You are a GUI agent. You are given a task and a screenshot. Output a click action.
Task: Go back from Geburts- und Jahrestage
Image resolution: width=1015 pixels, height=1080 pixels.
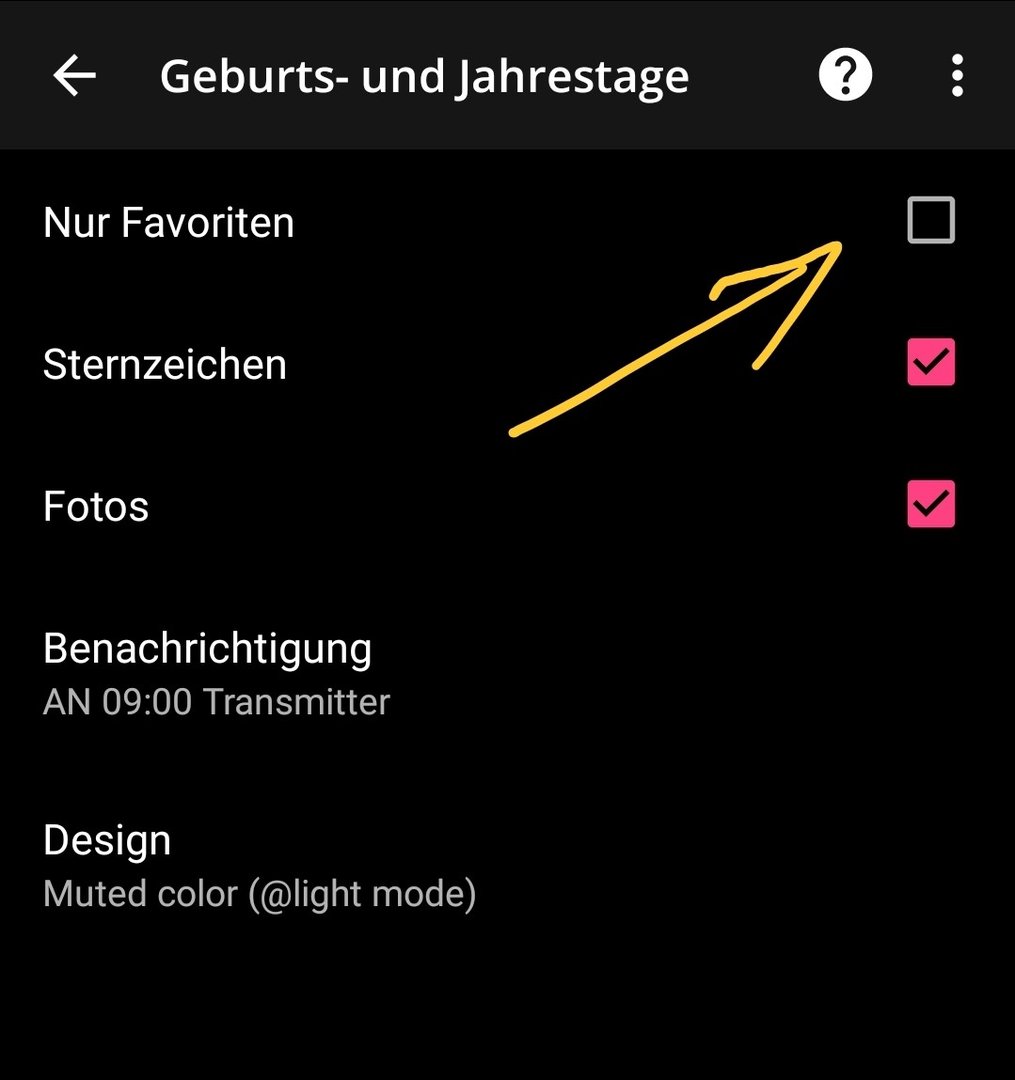click(74, 76)
